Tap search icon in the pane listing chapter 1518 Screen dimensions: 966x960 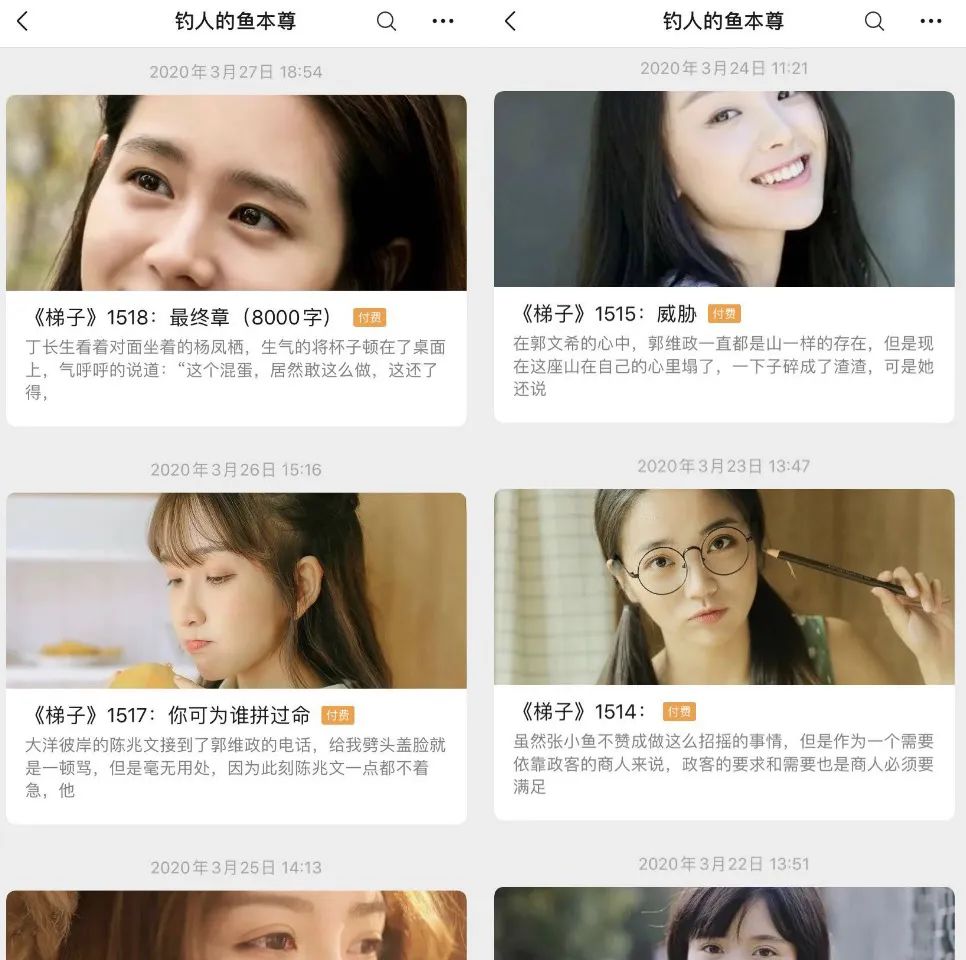pyautogui.click(x=386, y=22)
